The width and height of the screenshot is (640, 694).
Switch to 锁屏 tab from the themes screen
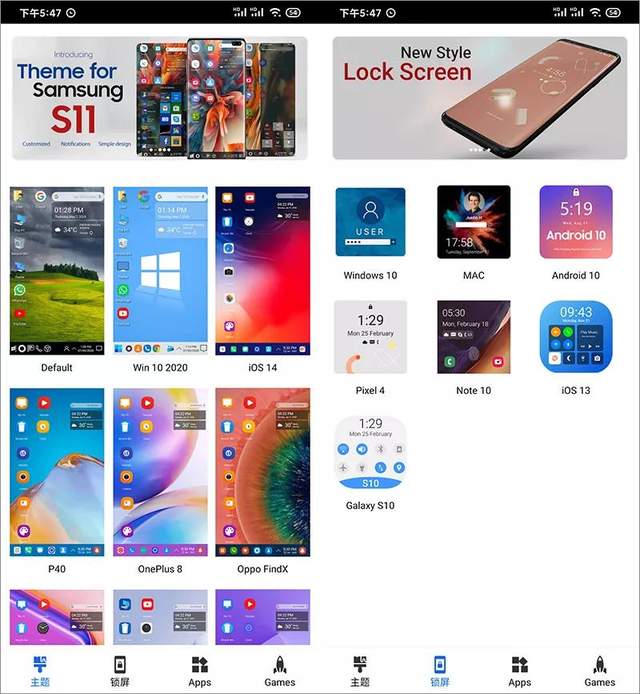(x=119, y=670)
